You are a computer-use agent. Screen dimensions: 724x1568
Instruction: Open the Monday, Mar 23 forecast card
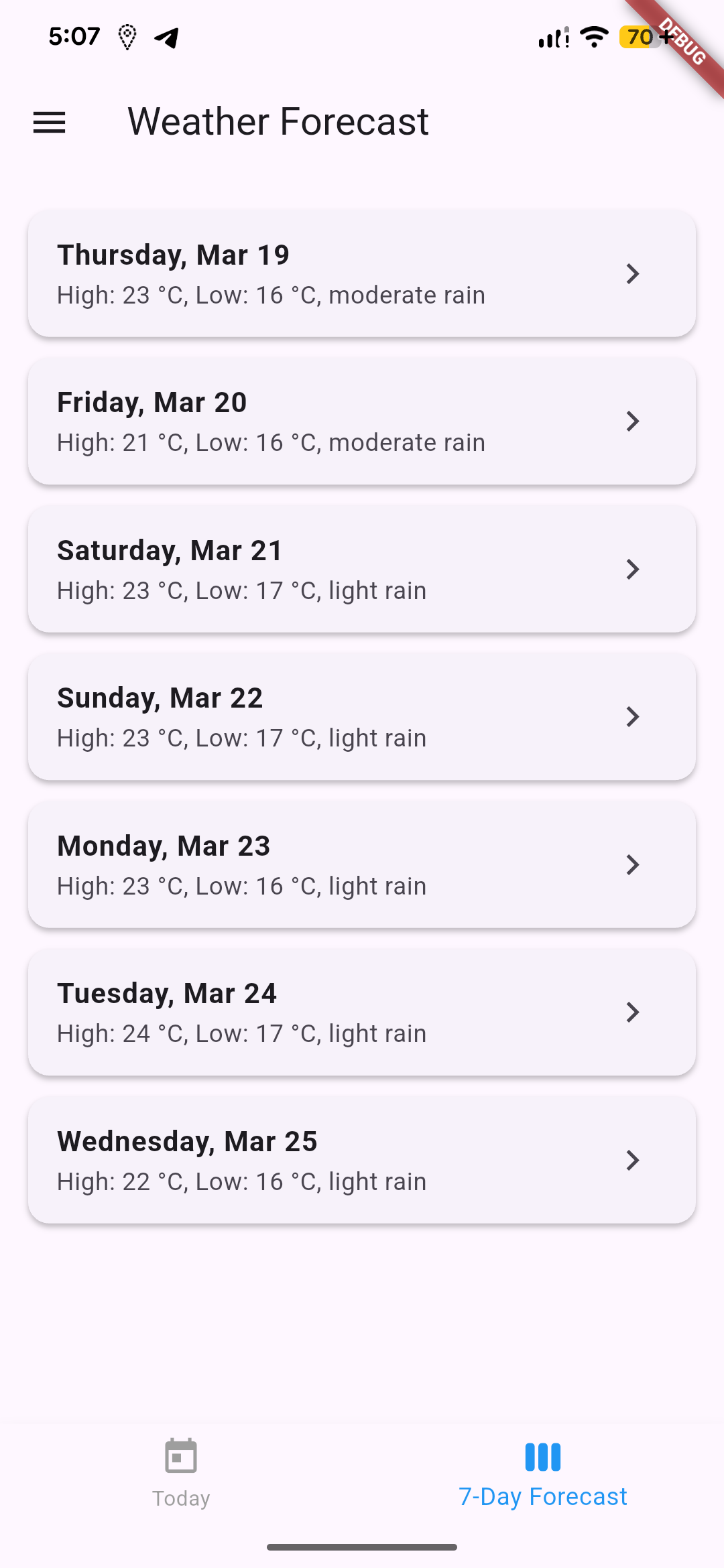tap(362, 864)
